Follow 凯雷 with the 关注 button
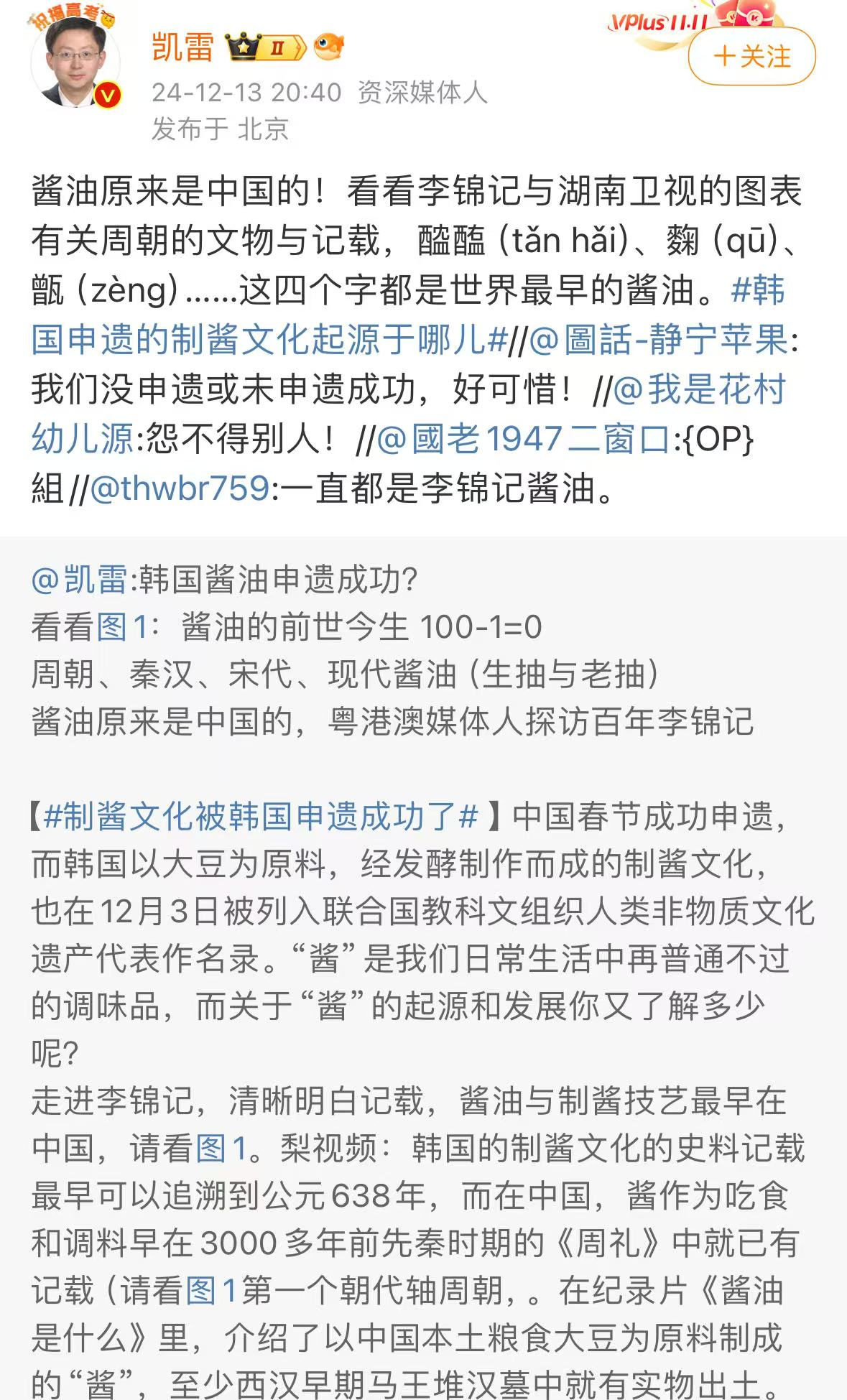Screen dimensions: 847x1400 pyautogui.click(x=751, y=56)
